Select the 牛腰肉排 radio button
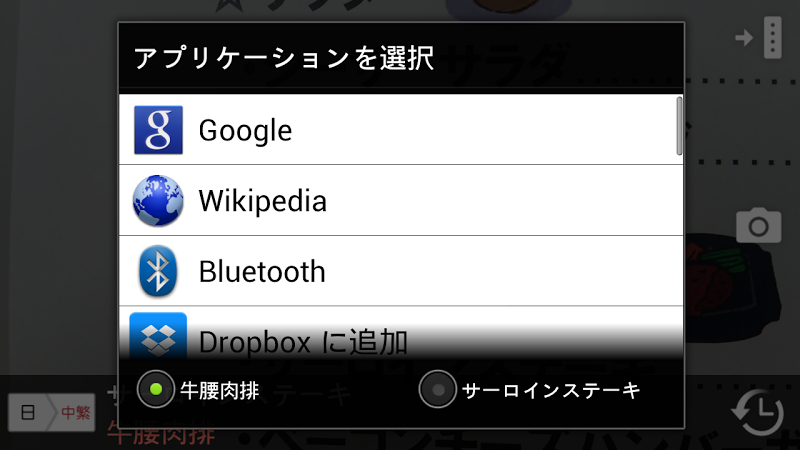 coord(155,390)
